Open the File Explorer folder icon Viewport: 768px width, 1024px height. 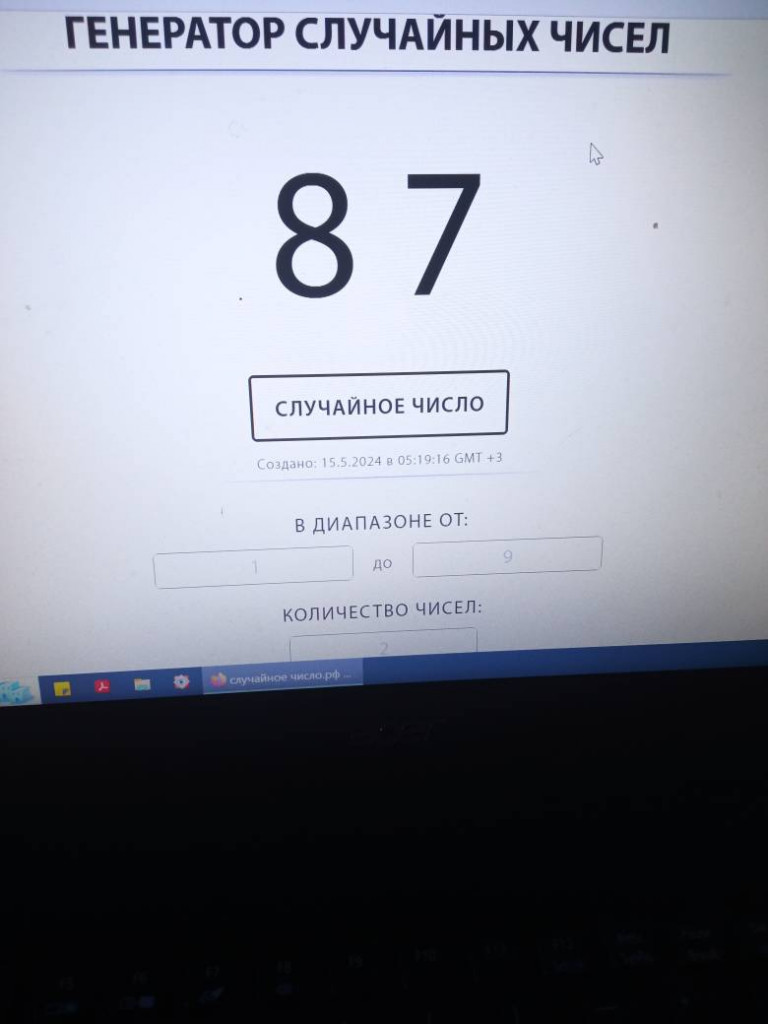[142, 684]
